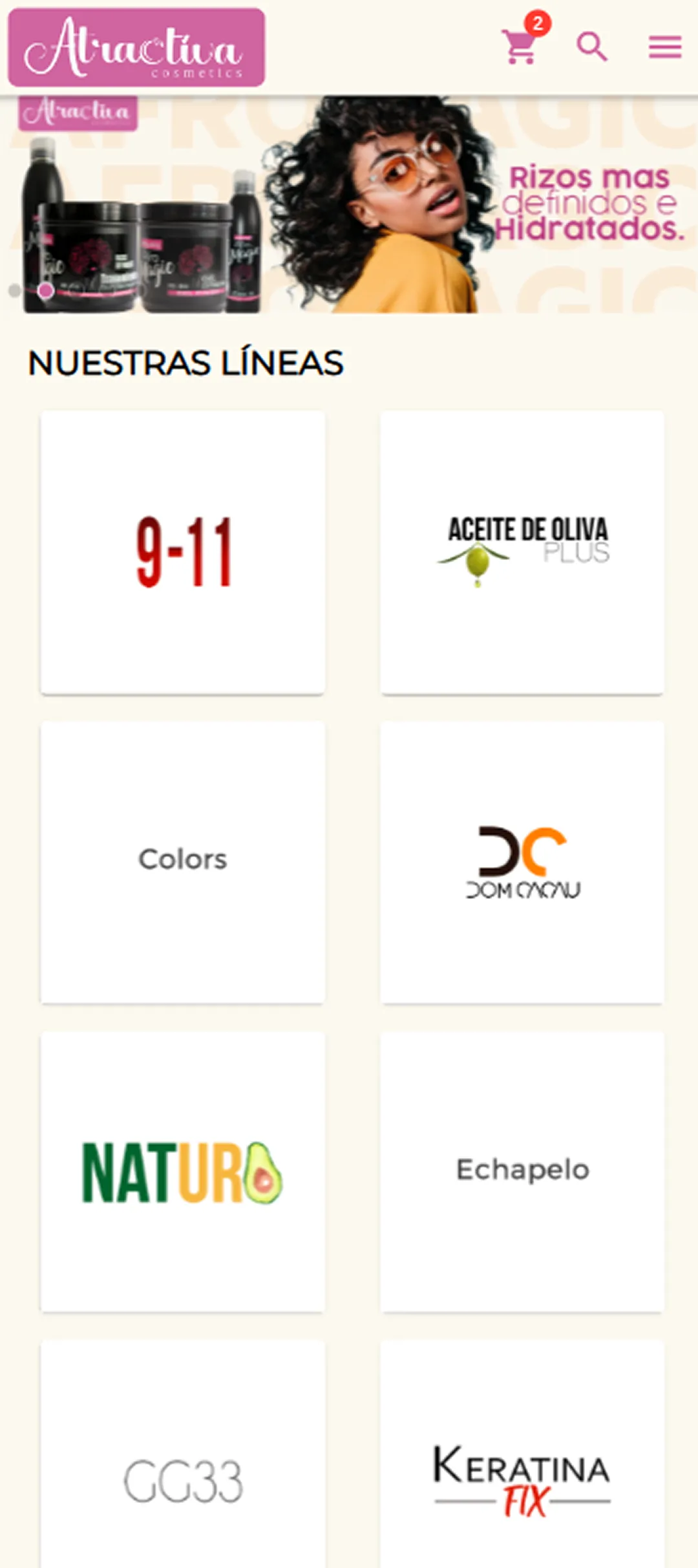Open the Aceite de Oliva Plus line
The height and width of the screenshot is (1568, 698).
pos(522,552)
